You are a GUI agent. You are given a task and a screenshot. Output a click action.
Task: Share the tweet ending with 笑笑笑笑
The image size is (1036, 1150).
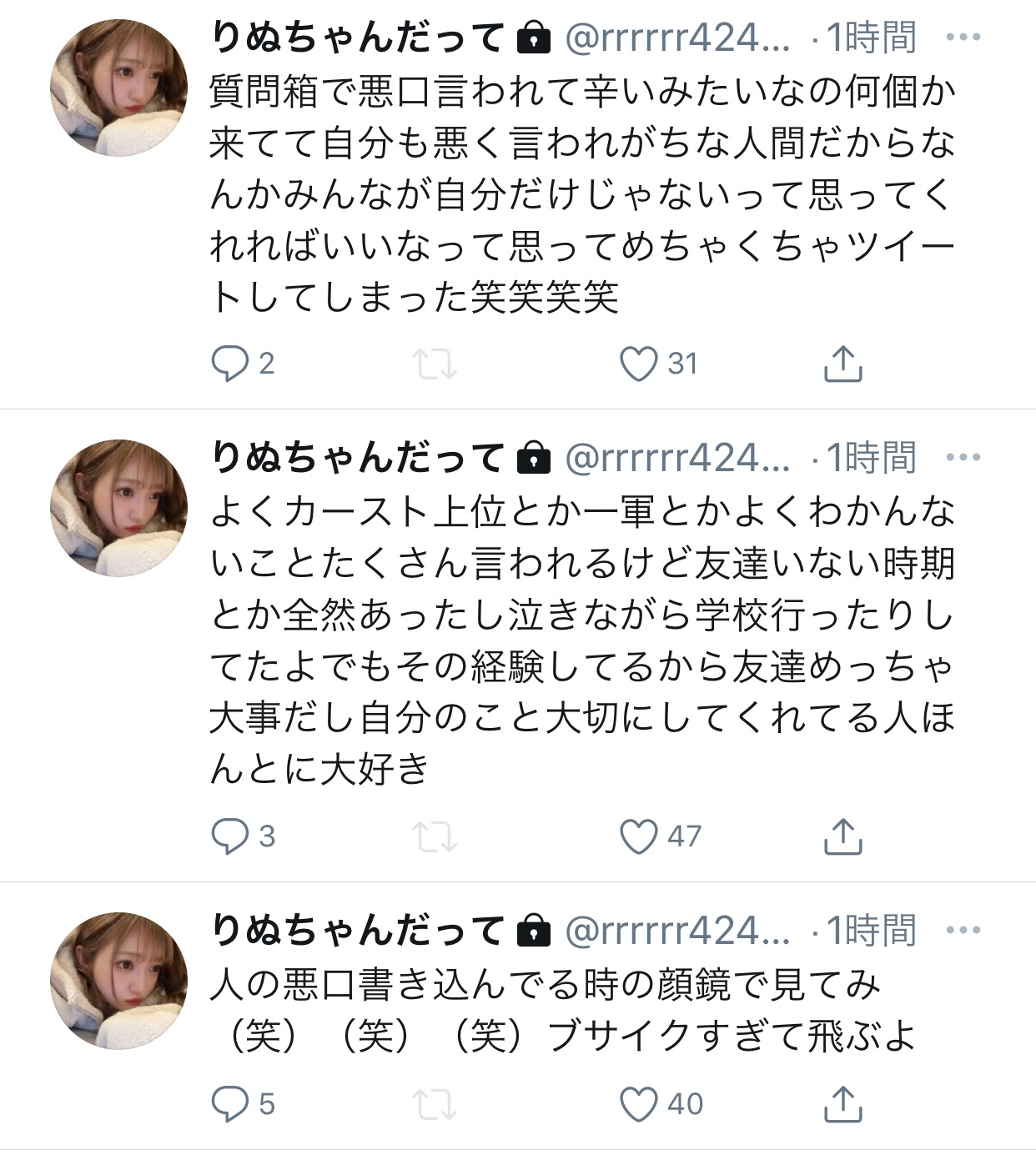point(842,364)
